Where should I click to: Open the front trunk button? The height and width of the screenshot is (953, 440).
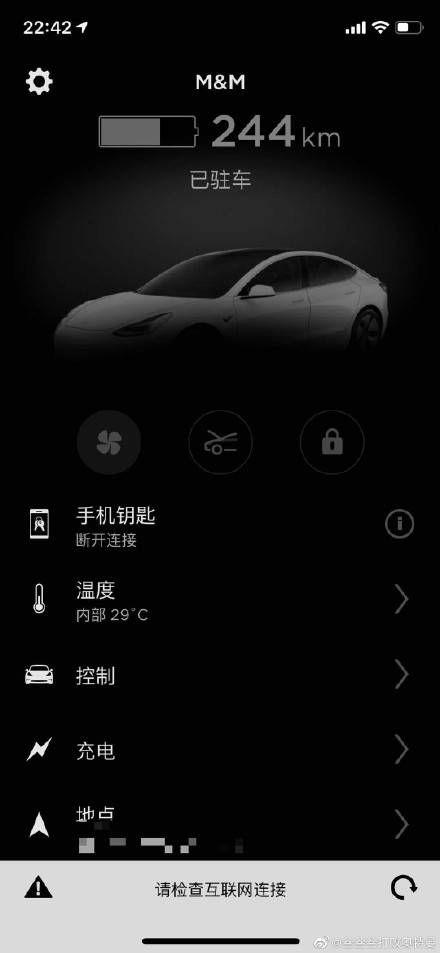(x=220, y=442)
